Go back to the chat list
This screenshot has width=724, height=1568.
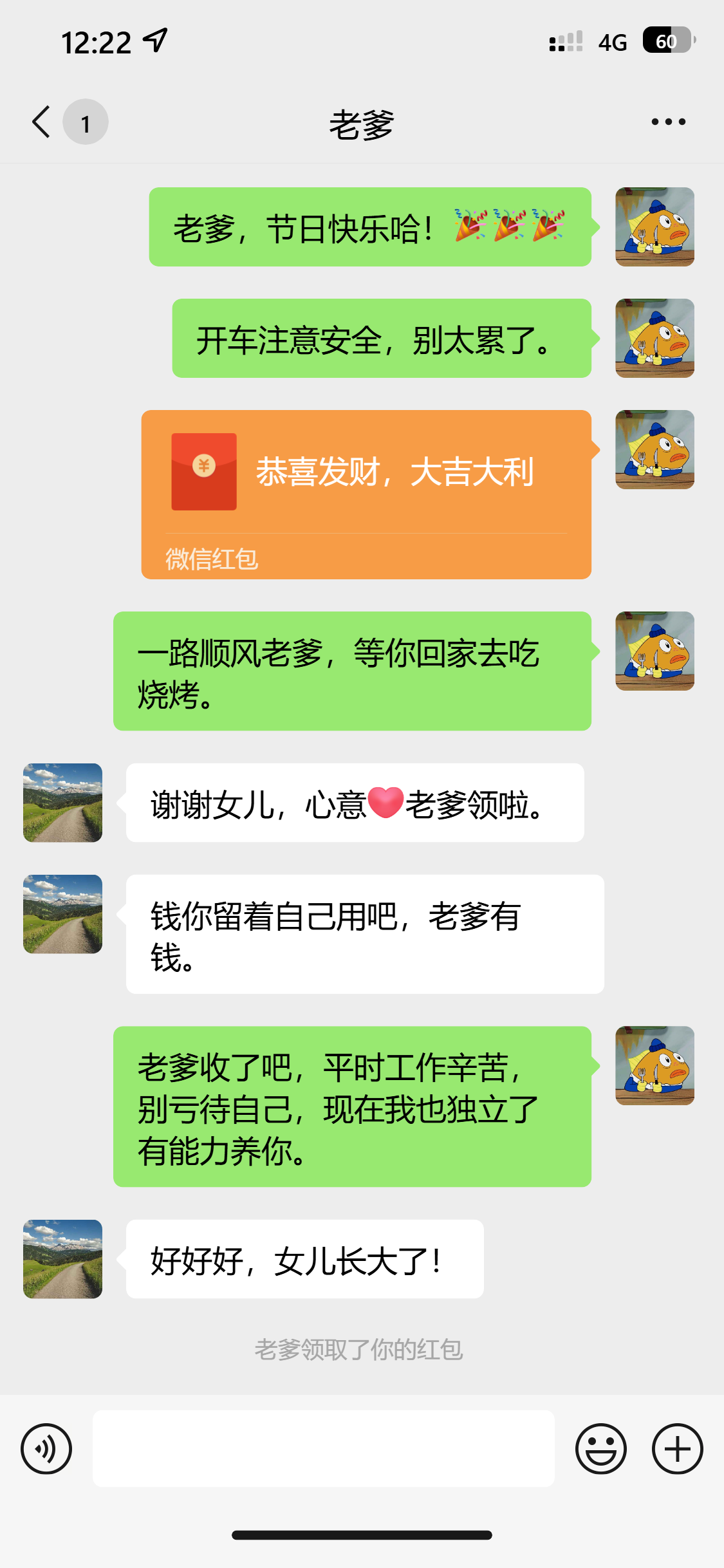coord(41,122)
